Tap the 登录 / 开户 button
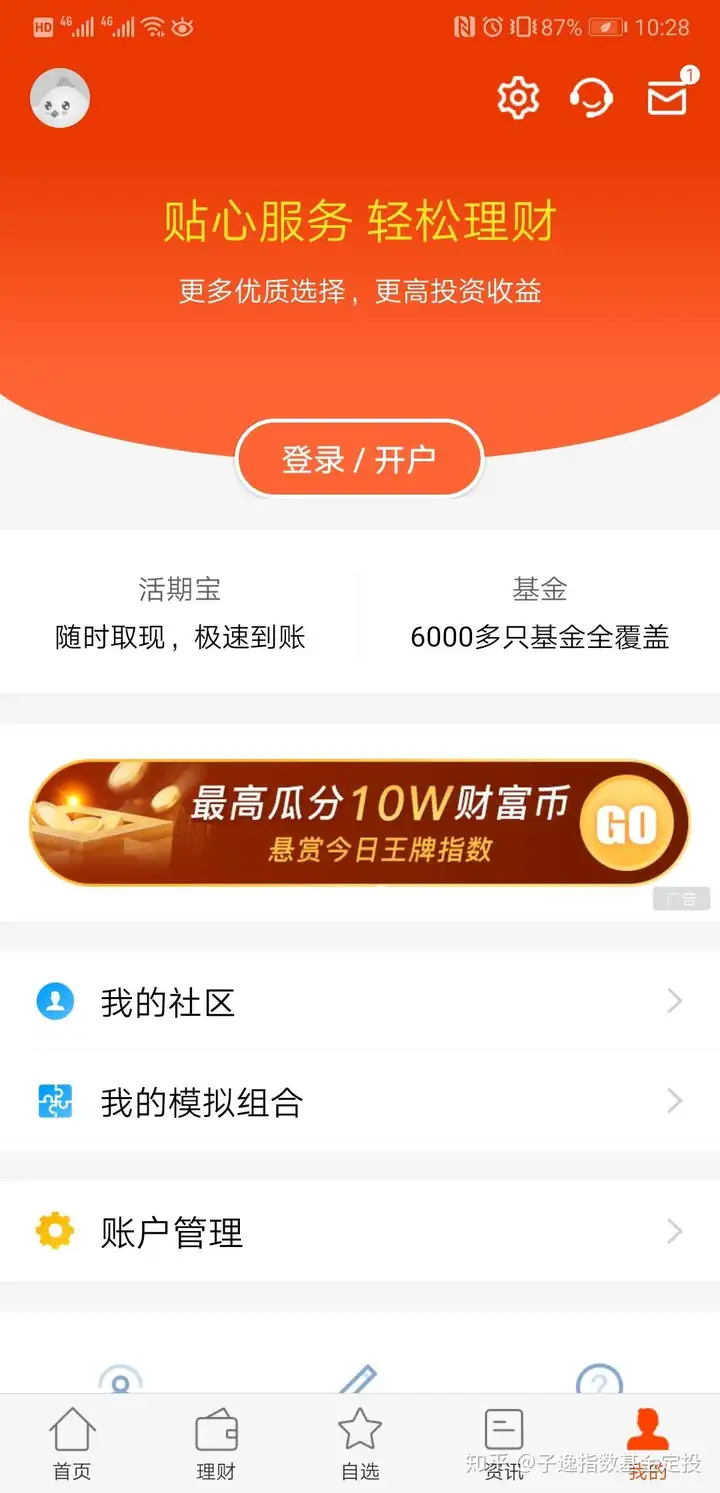The image size is (720, 1493). [x=359, y=459]
